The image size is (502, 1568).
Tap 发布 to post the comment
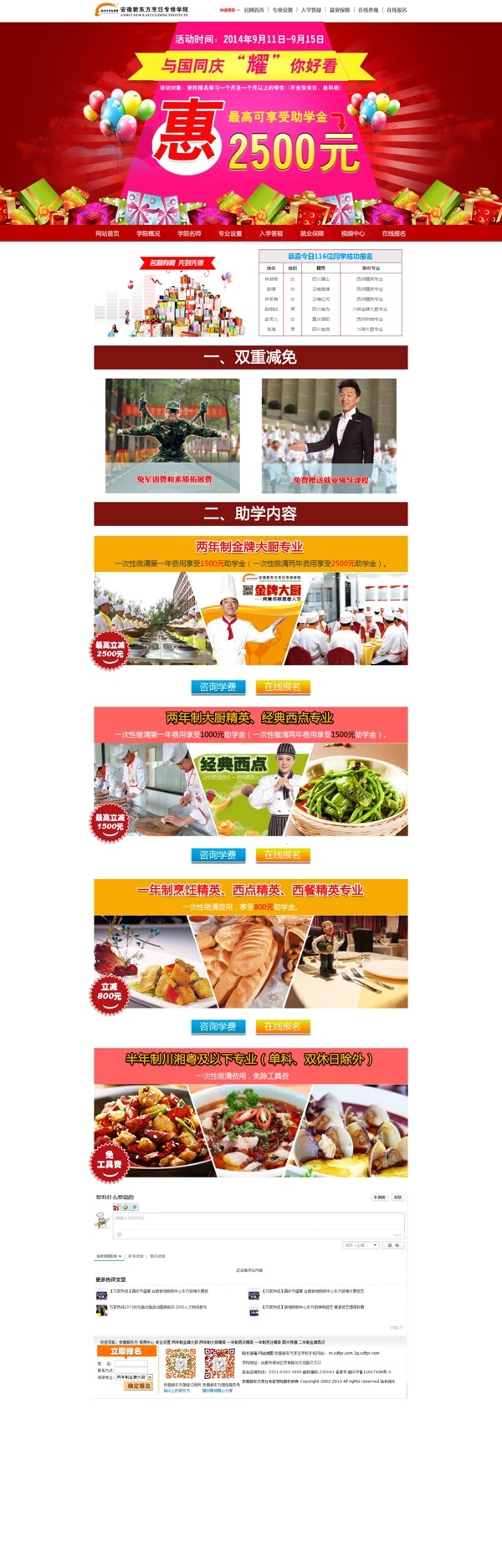[393, 1245]
